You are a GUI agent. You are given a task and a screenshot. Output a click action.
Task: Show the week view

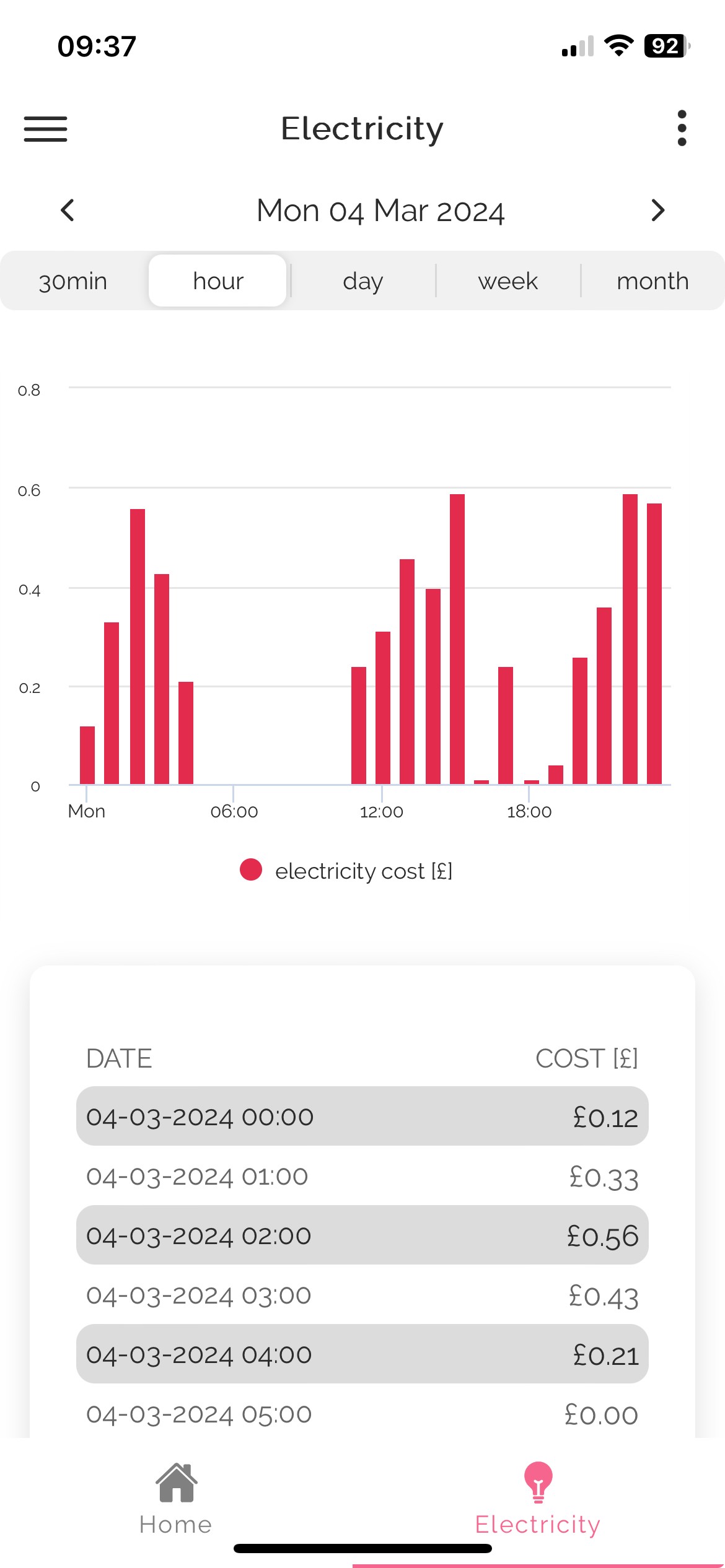tap(507, 281)
